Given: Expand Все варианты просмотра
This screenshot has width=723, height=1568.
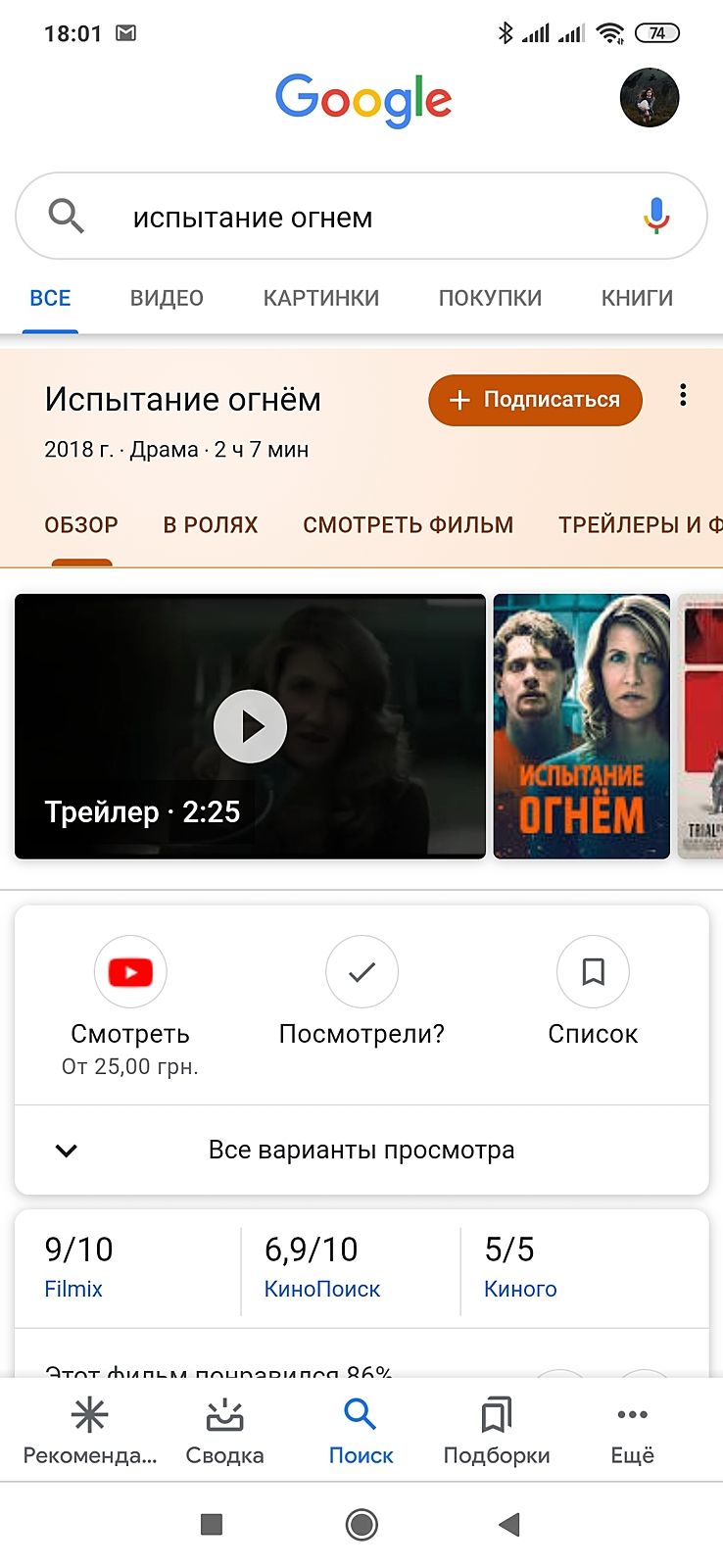Looking at the screenshot, I should click(x=361, y=1150).
